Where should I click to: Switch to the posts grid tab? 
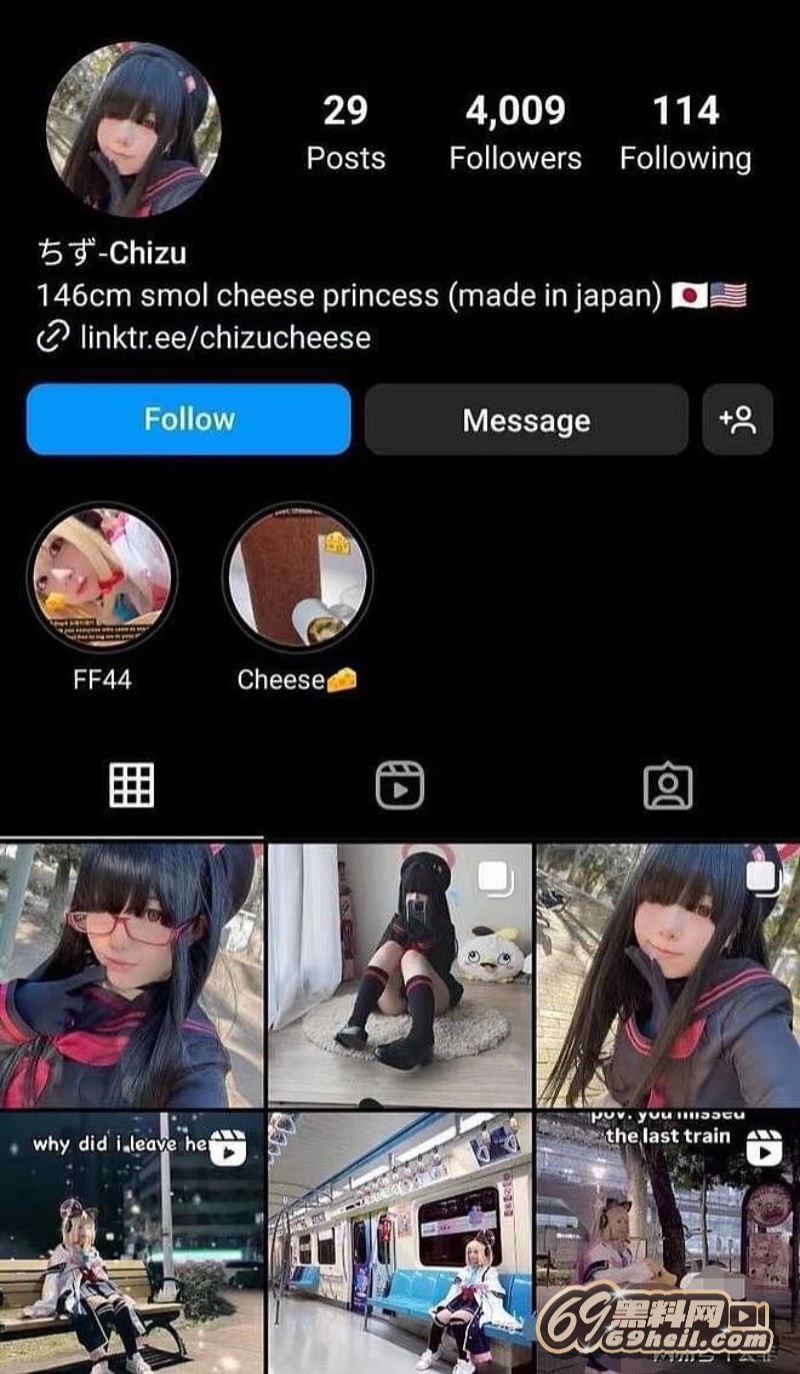pos(131,785)
